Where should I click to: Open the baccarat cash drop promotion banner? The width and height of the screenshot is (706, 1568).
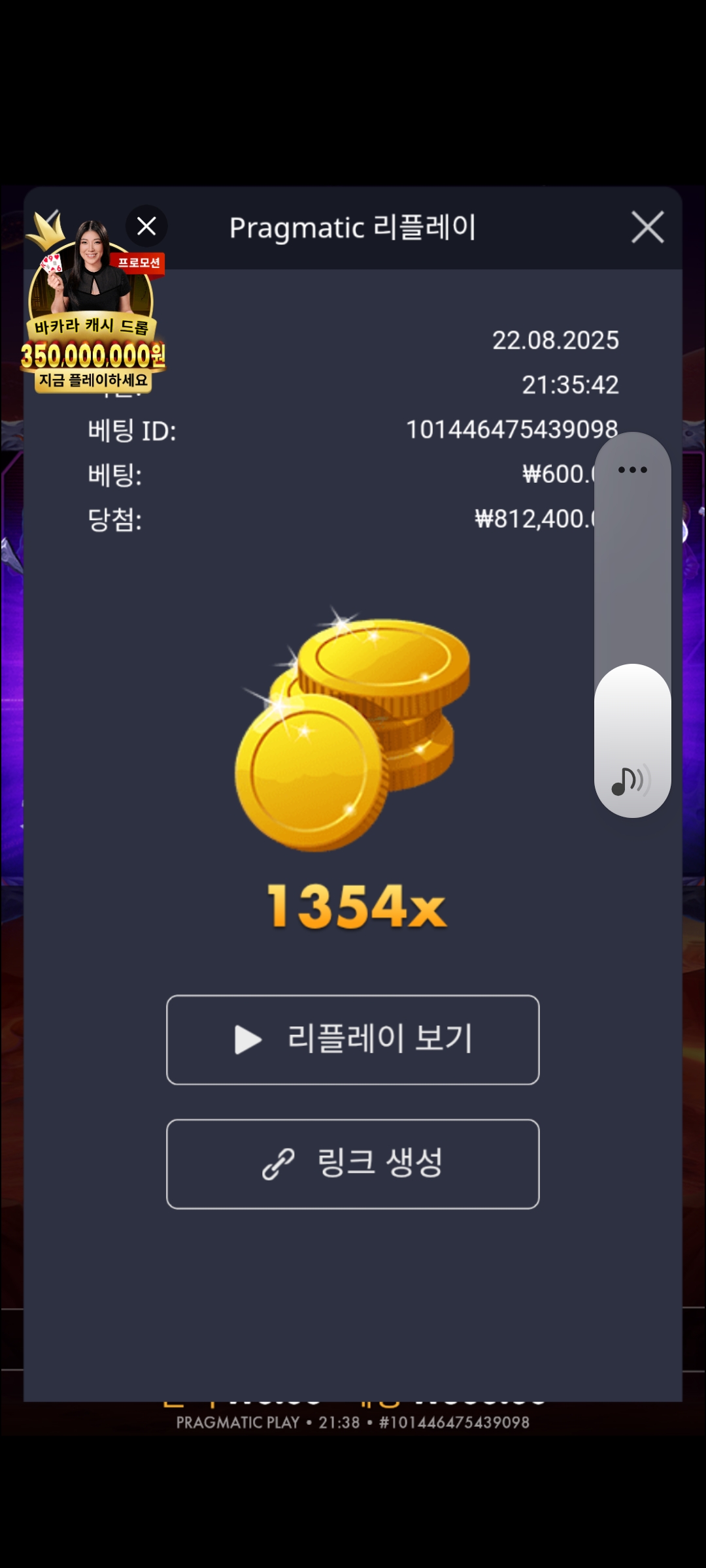tap(92, 320)
